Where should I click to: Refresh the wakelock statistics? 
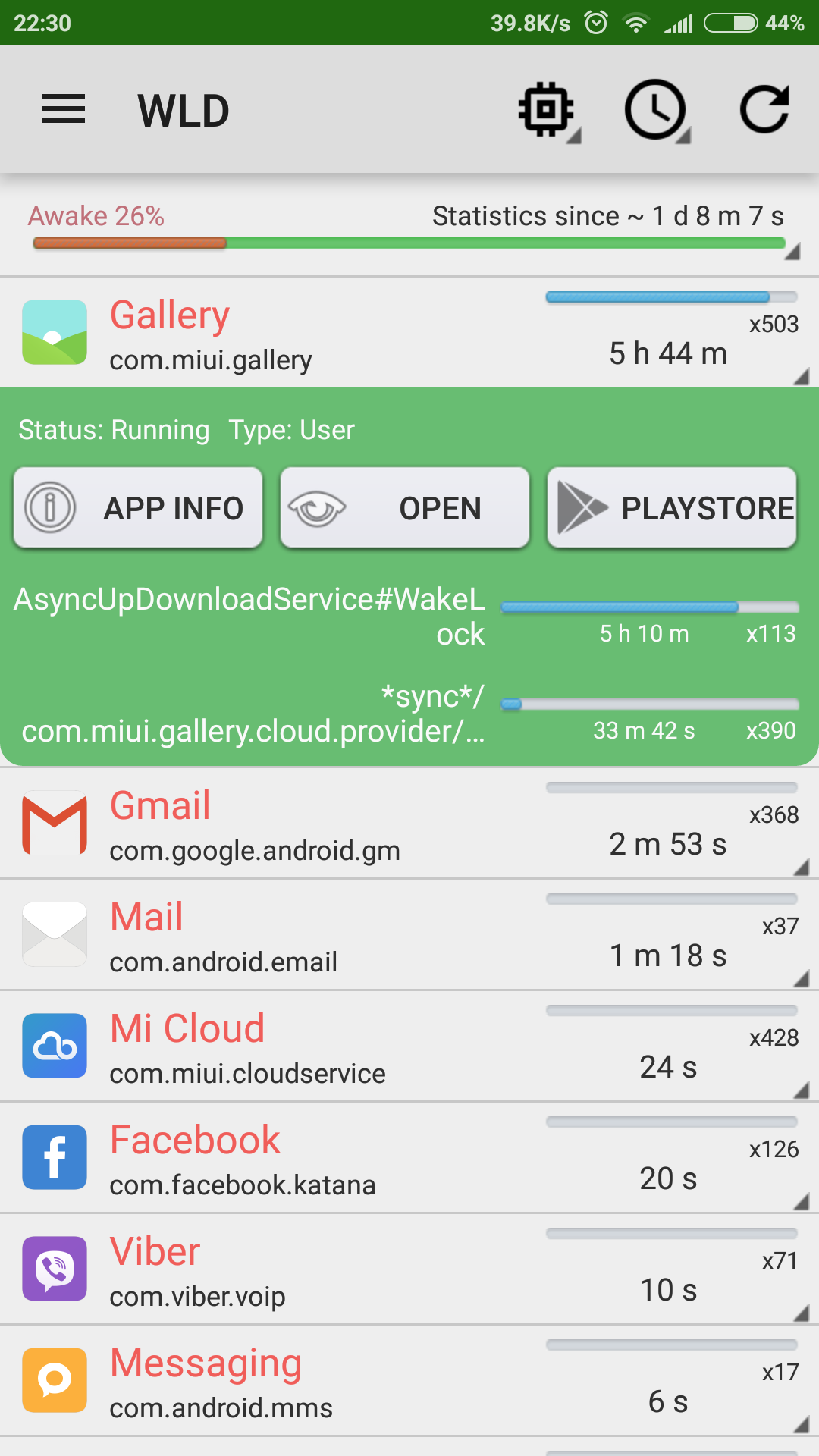764,110
